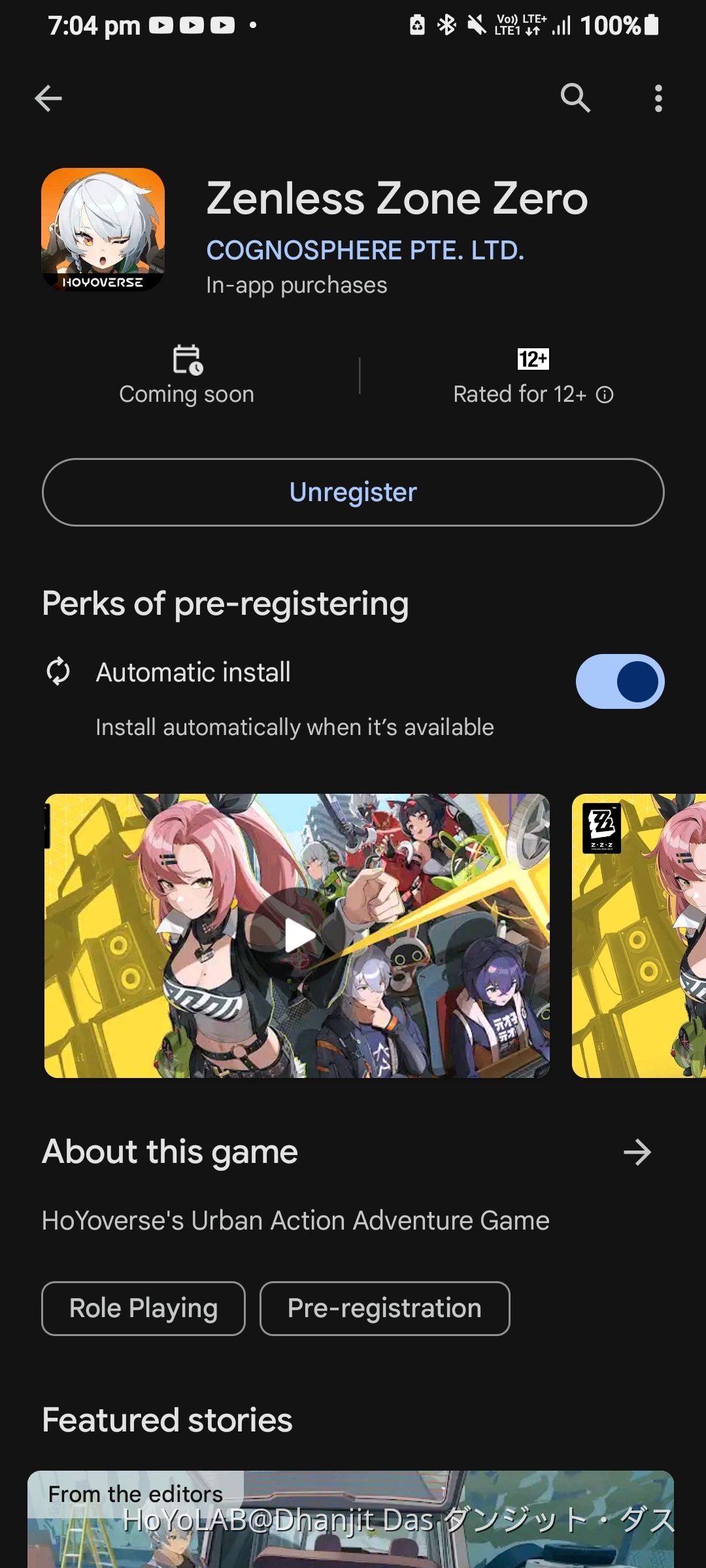This screenshot has width=706, height=1568.
Task: Open developer COGNOSPHERE PTE. LTD. page
Action: (x=365, y=250)
